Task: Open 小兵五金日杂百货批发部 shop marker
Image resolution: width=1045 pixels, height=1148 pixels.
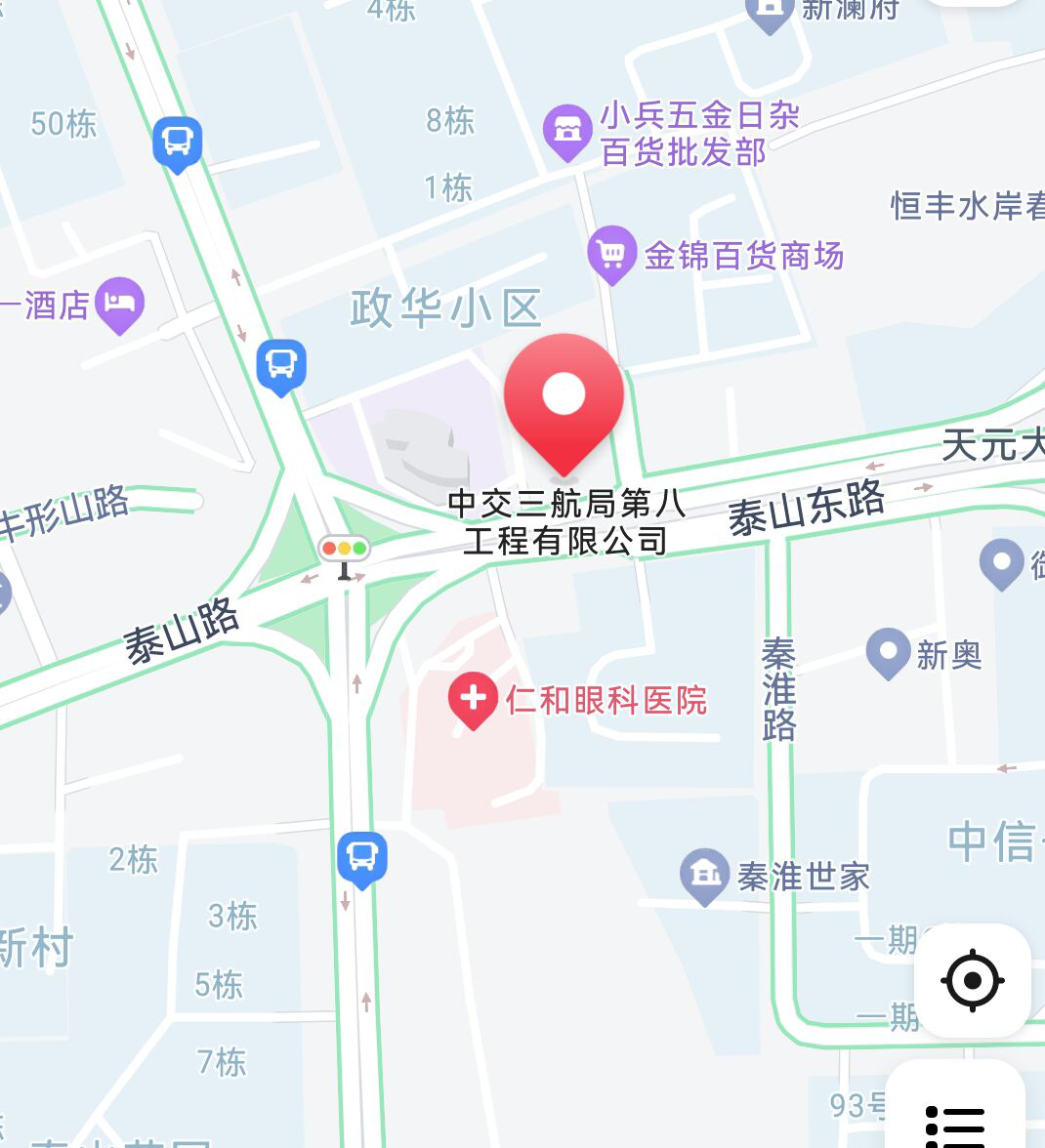Action: [x=567, y=130]
